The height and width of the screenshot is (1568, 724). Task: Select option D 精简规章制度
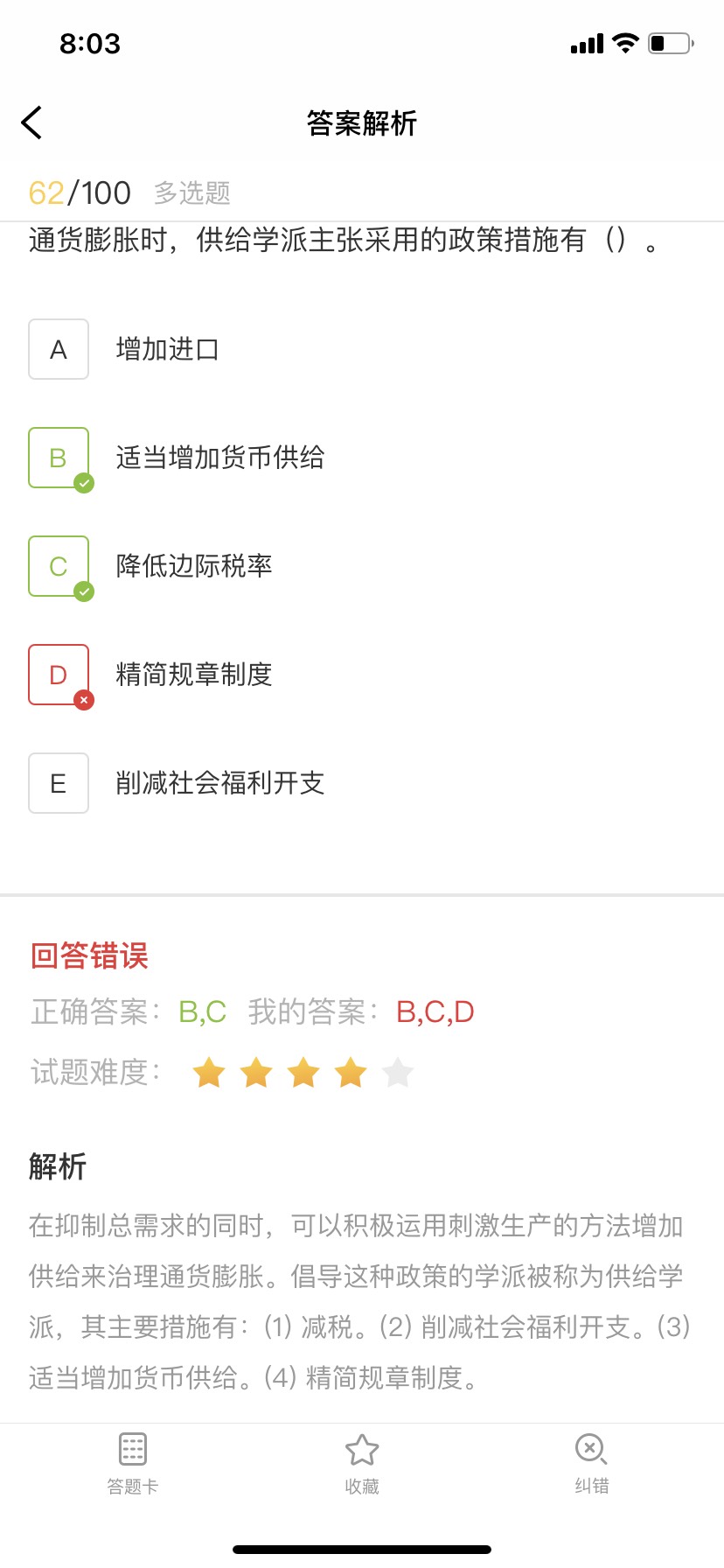pyautogui.click(x=59, y=675)
